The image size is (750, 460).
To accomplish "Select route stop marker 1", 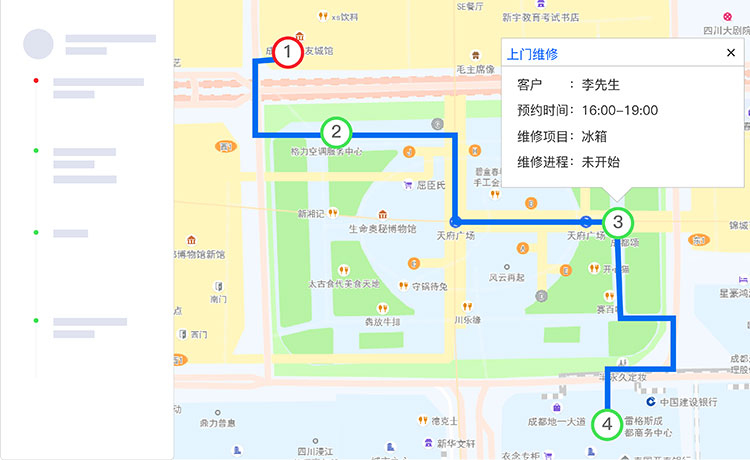I will (287, 51).
